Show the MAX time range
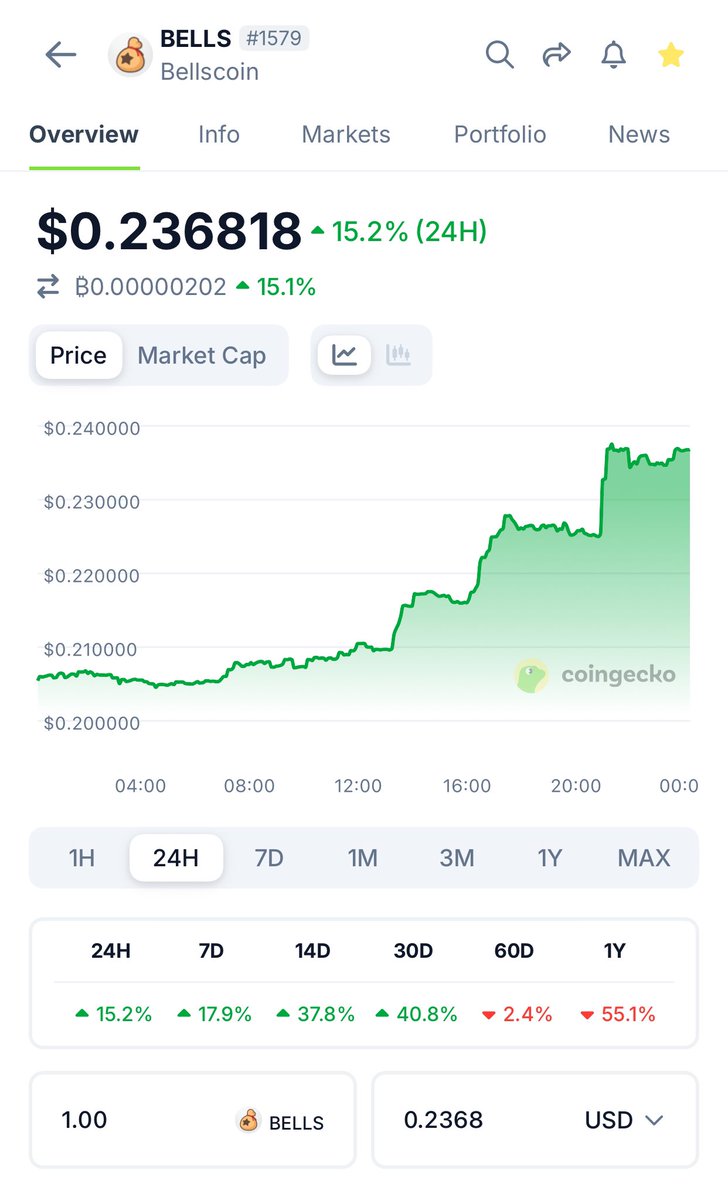The height and width of the screenshot is (1200, 728). click(644, 858)
